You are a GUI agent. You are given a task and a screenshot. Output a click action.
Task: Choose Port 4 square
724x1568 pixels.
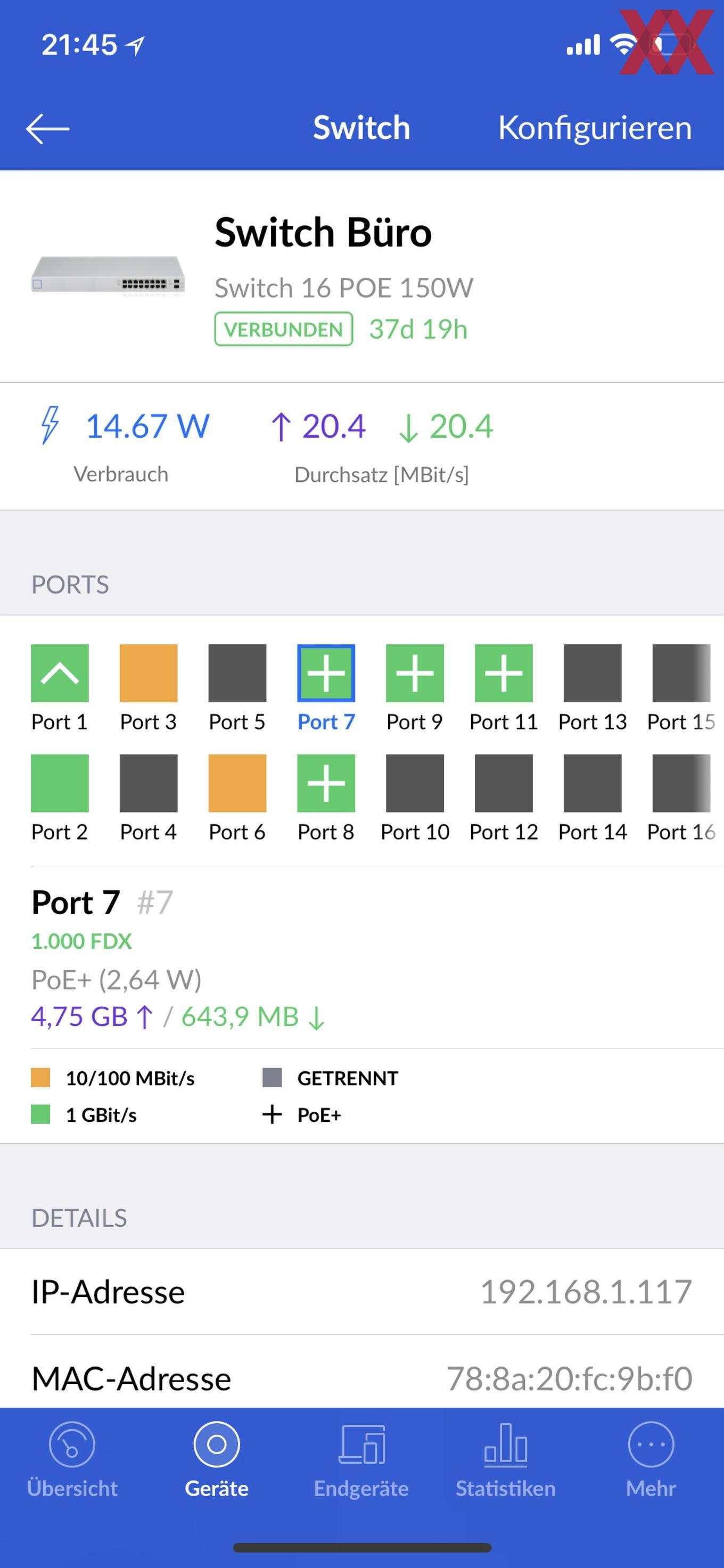[149, 783]
